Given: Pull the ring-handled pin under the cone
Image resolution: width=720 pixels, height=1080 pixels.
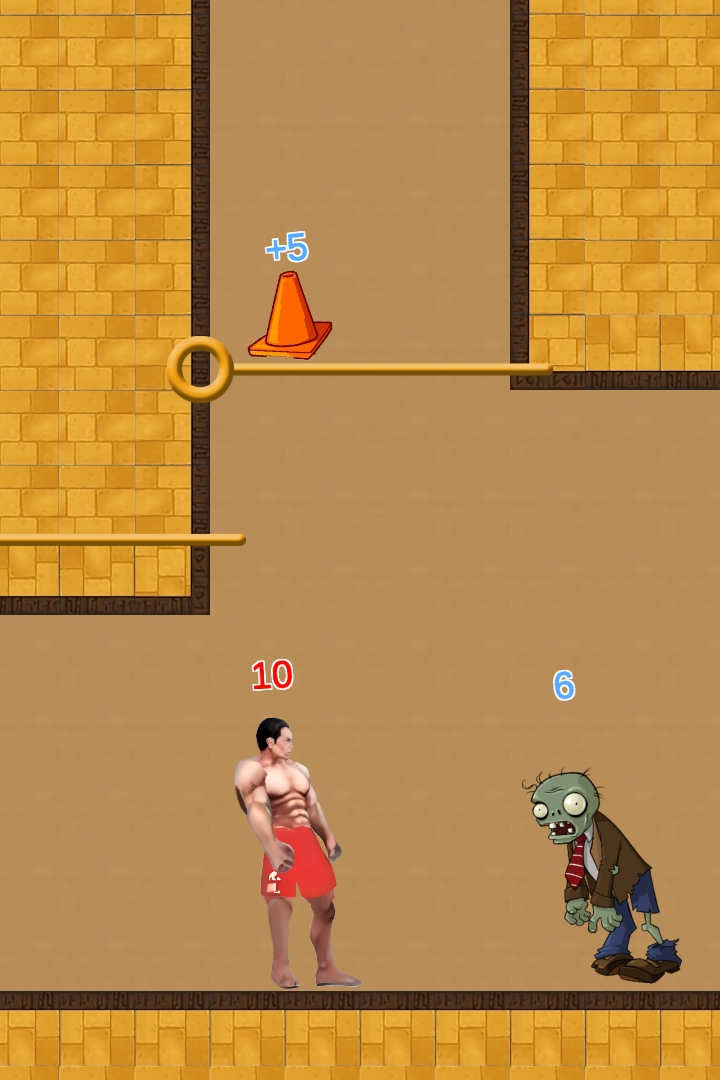Looking at the screenshot, I should [199, 369].
